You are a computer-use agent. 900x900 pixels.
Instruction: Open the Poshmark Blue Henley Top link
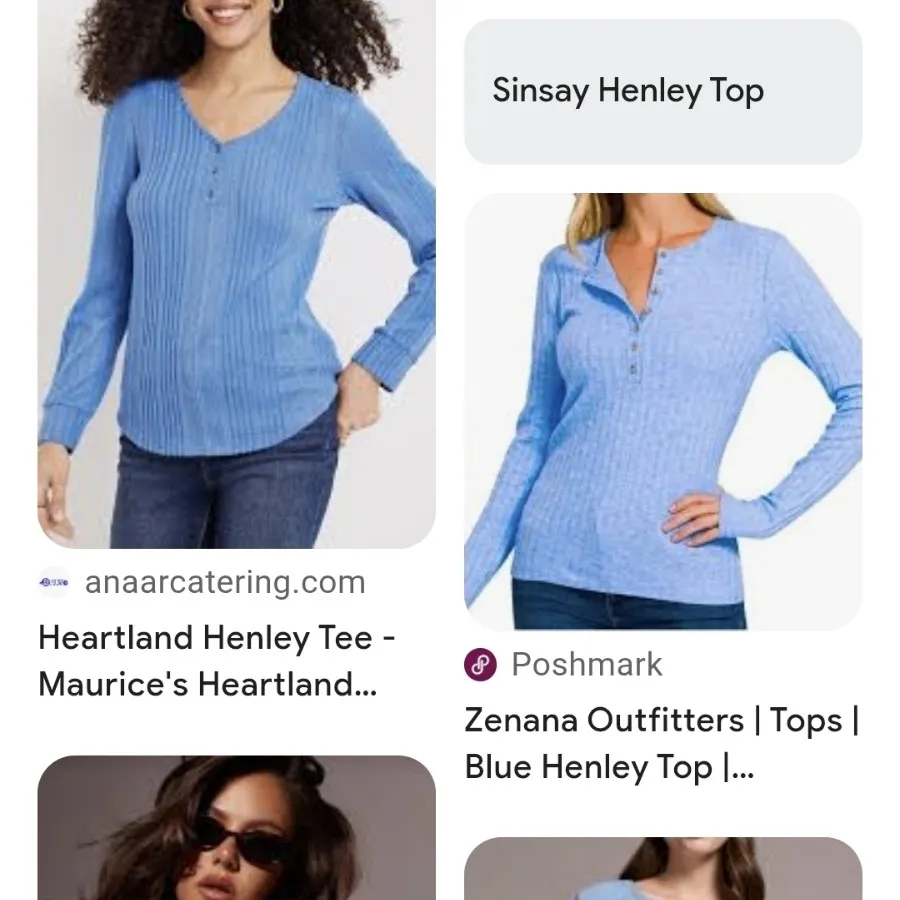660,743
